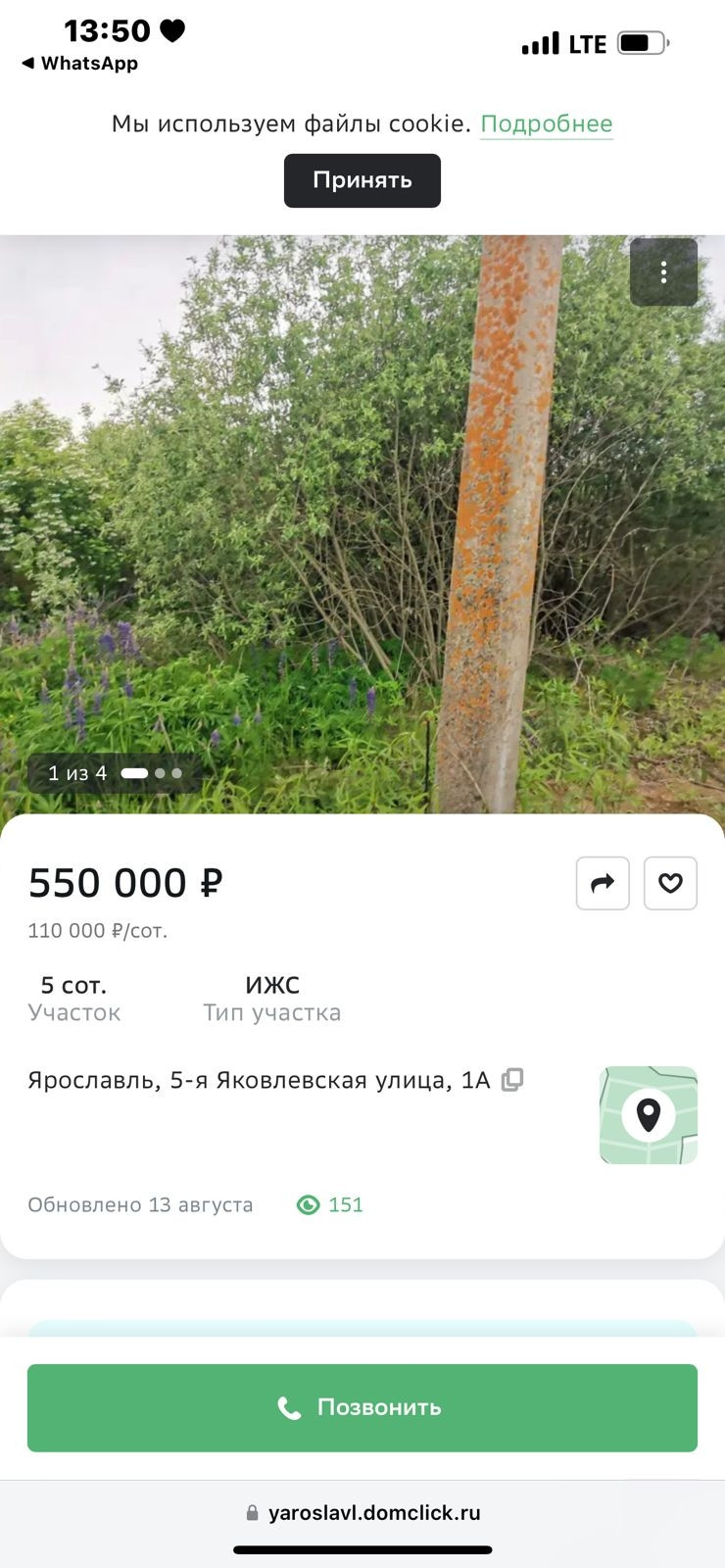Call the seller via Позвонить

362,1407
